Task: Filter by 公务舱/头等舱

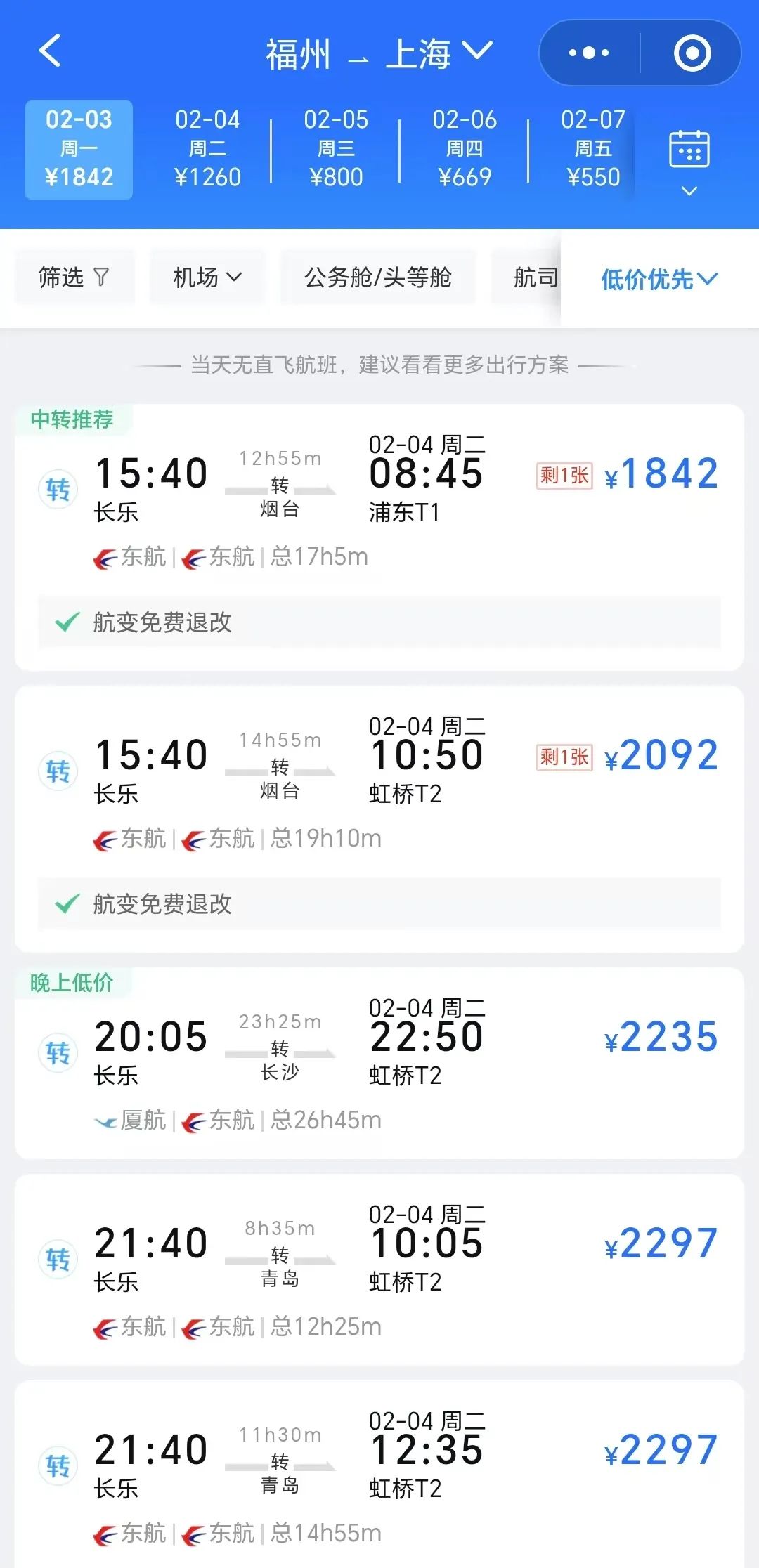Action: [x=378, y=277]
